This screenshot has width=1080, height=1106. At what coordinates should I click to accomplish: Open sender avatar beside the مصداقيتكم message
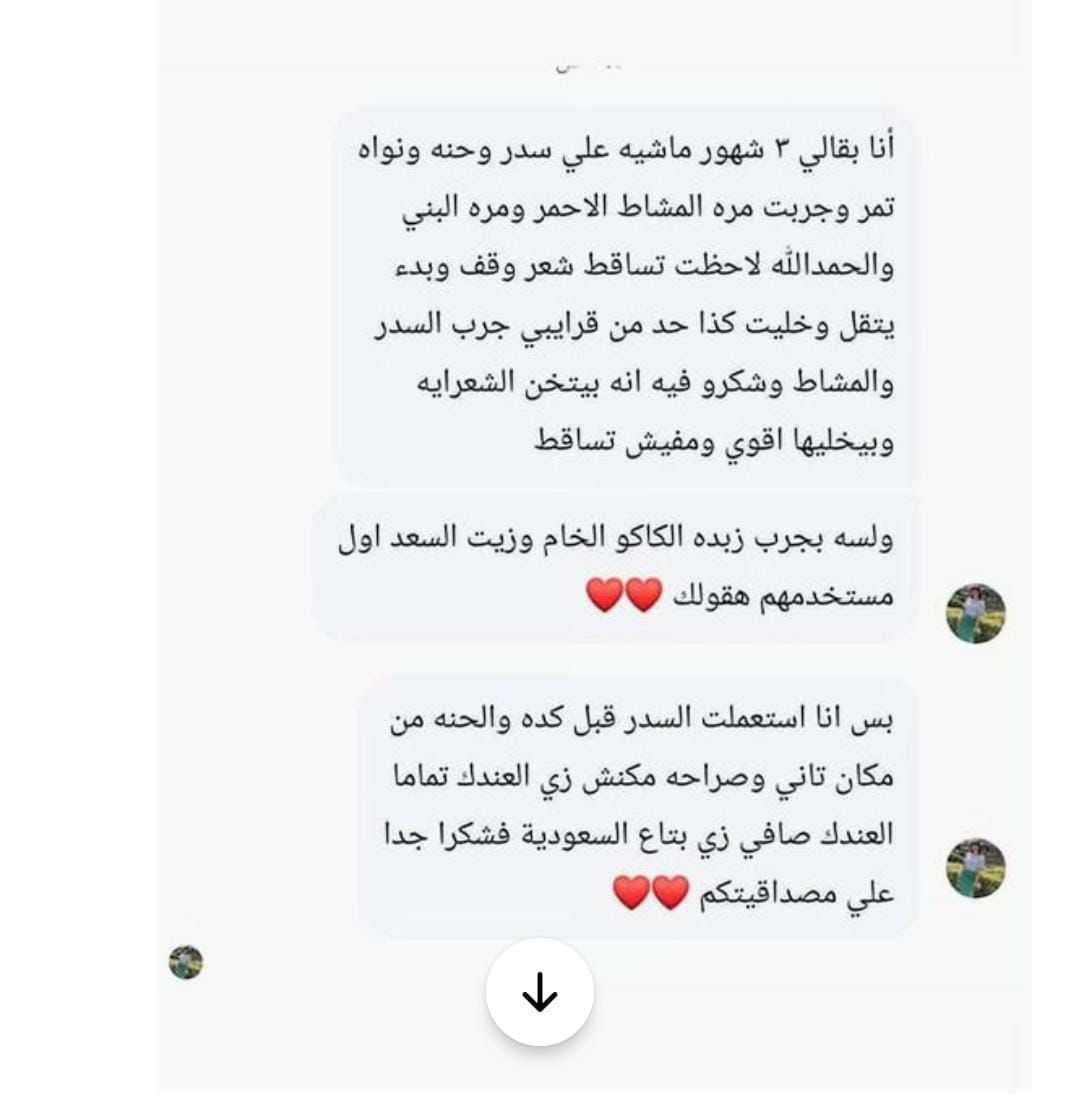point(975,868)
